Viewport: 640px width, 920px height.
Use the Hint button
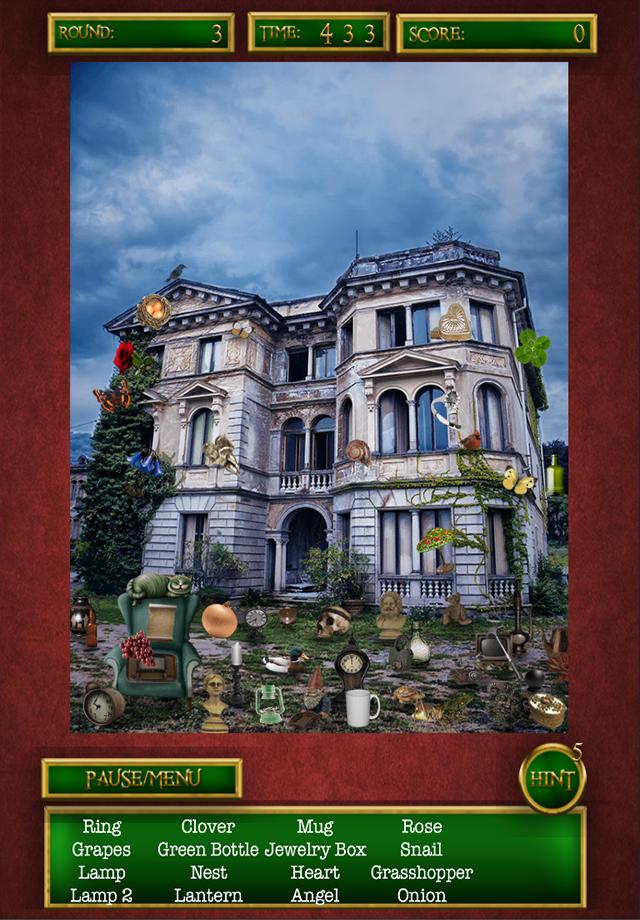(552, 779)
